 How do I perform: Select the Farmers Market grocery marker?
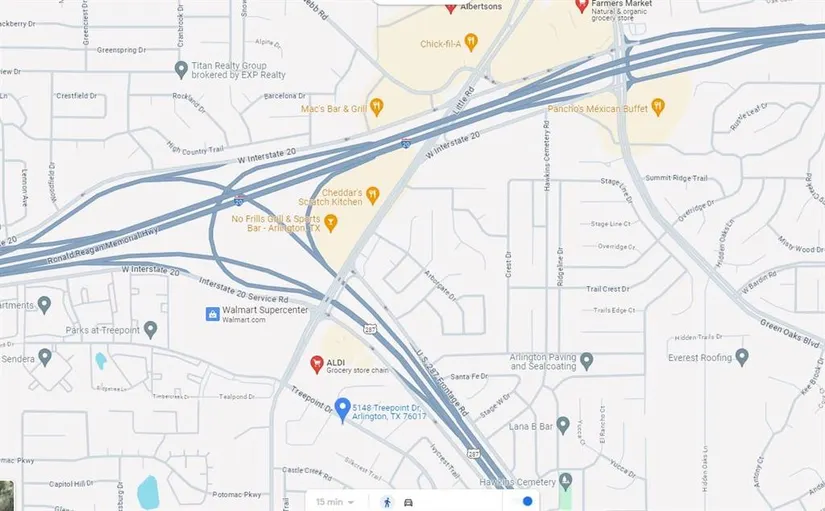582,6
